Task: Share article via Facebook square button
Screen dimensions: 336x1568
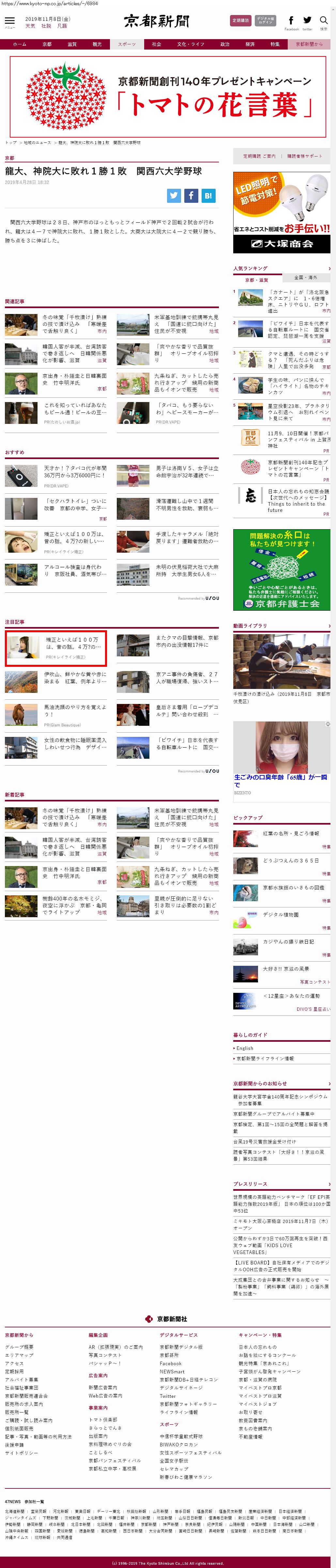Action: click(x=191, y=195)
